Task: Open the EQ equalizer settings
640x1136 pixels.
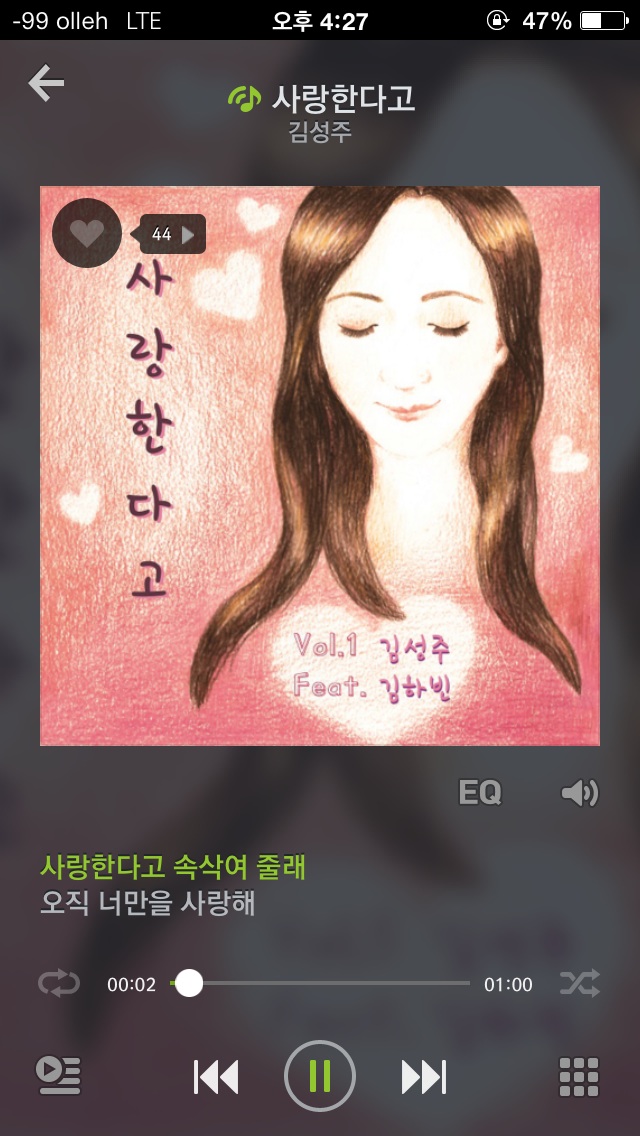Action: click(x=479, y=793)
